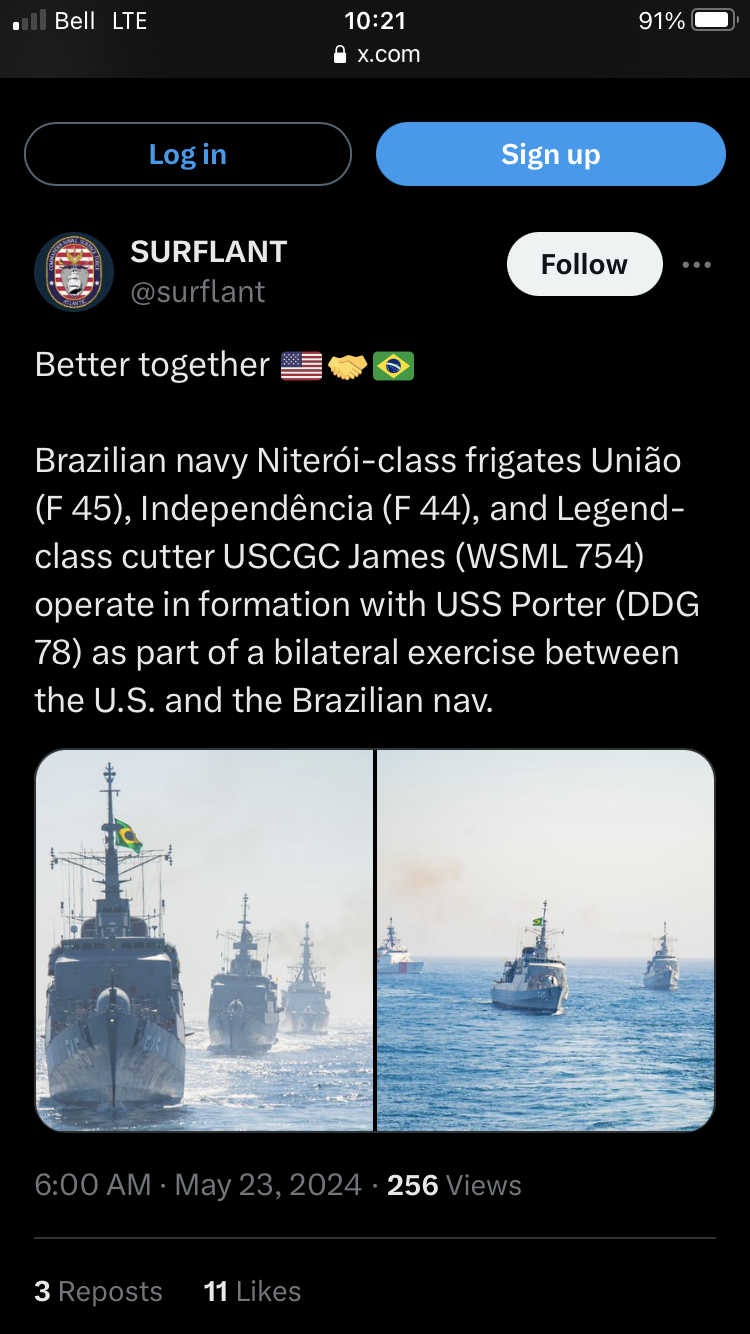This screenshot has width=750, height=1334.
Task: Tap the Log in button
Action: (188, 154)
